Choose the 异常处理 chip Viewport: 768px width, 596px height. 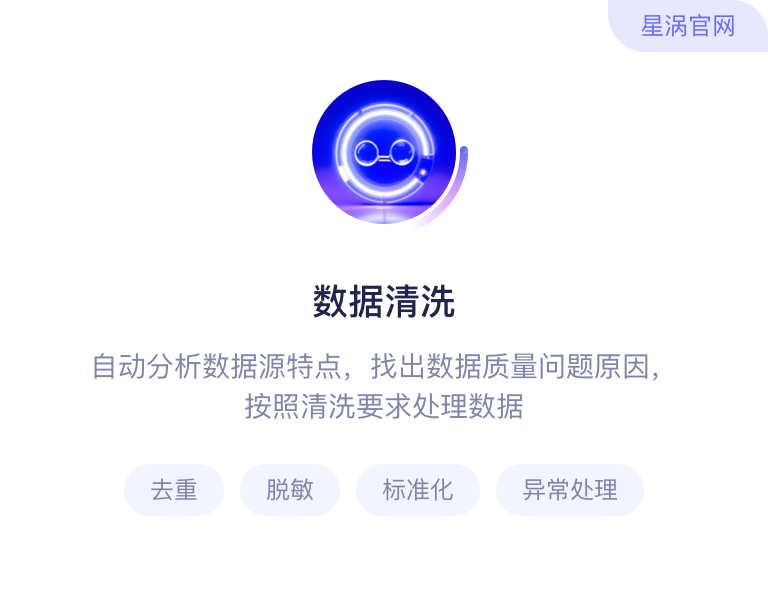[570, 490]
